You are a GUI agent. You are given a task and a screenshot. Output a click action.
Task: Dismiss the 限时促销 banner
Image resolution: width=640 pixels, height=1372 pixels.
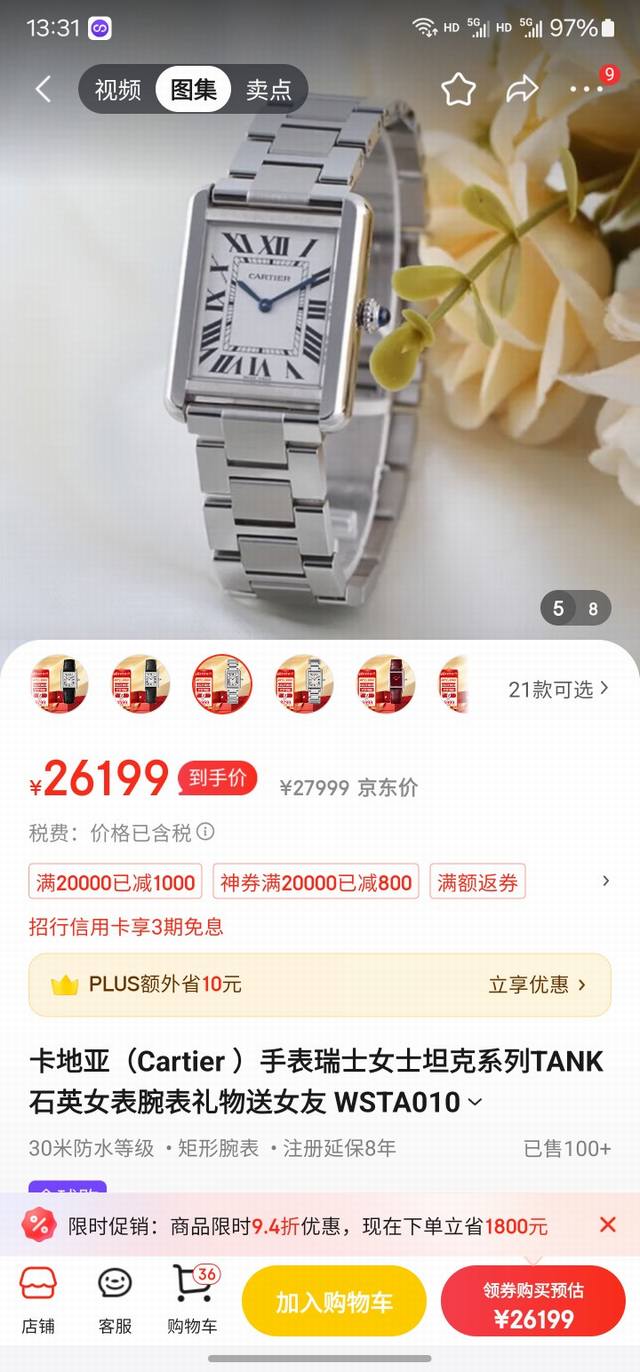tap(607, 1225)
